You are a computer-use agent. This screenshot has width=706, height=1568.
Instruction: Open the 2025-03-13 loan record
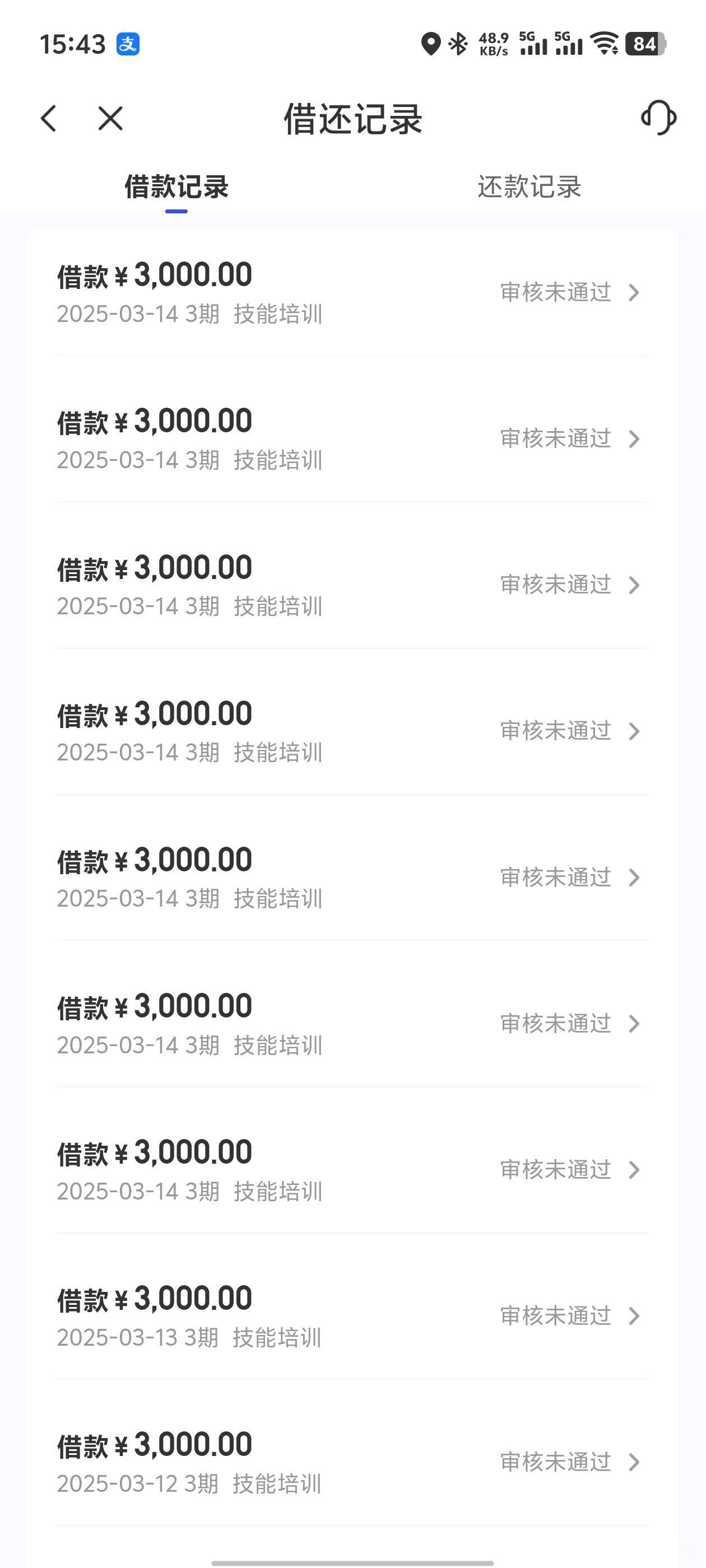click(x=352, y=1316)
